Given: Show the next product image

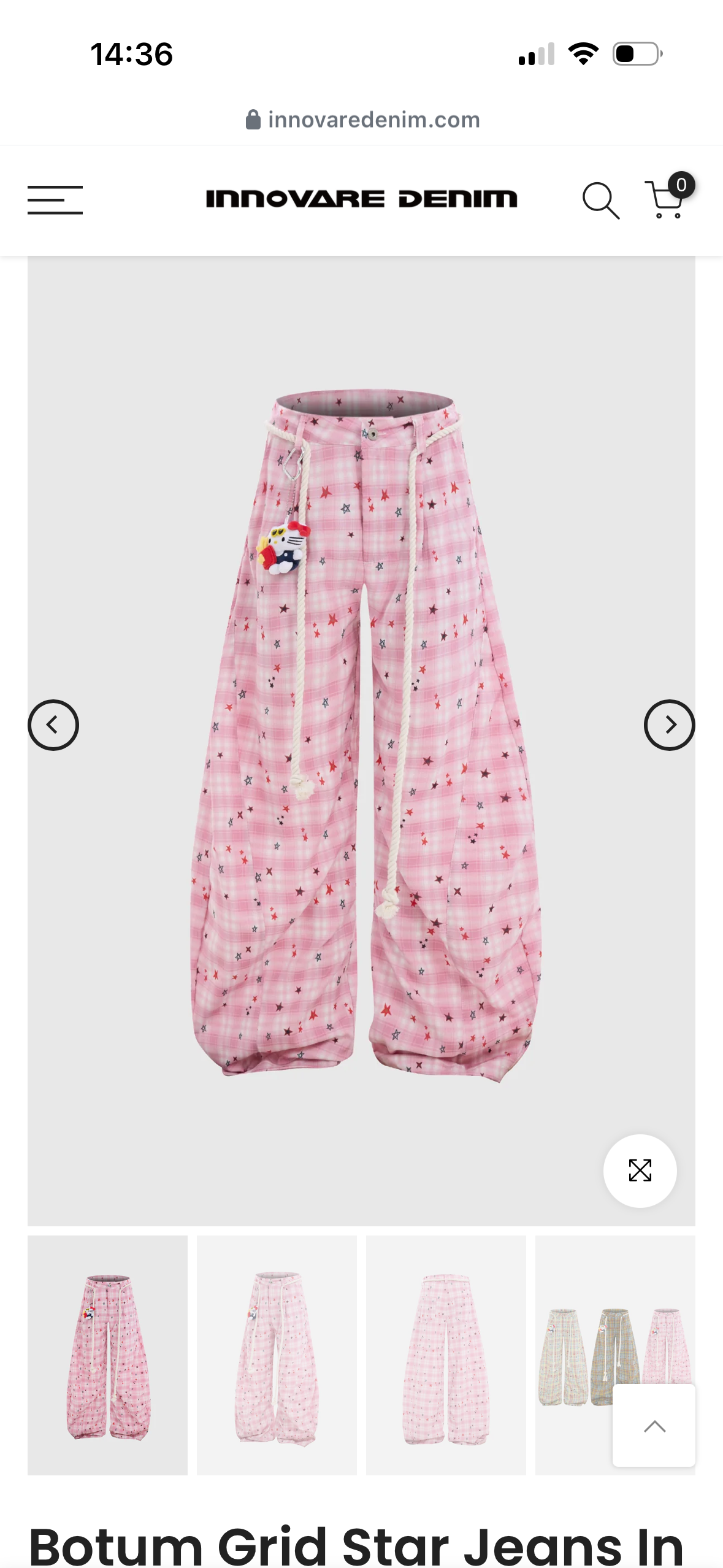Looking at the screenshot, I should click(x=669, y=724).
